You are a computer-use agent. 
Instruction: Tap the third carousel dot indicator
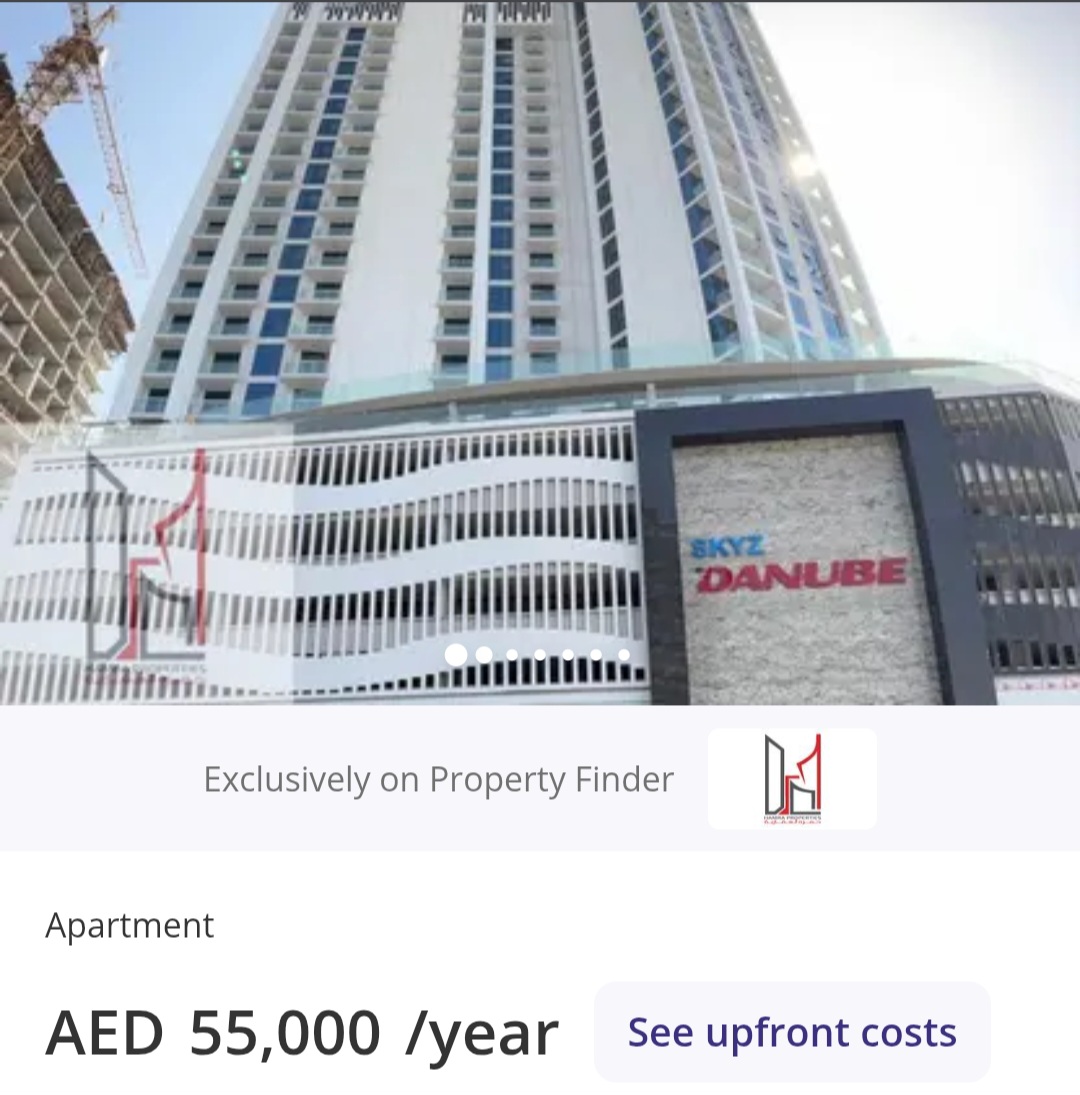click(x=513, y=657)
